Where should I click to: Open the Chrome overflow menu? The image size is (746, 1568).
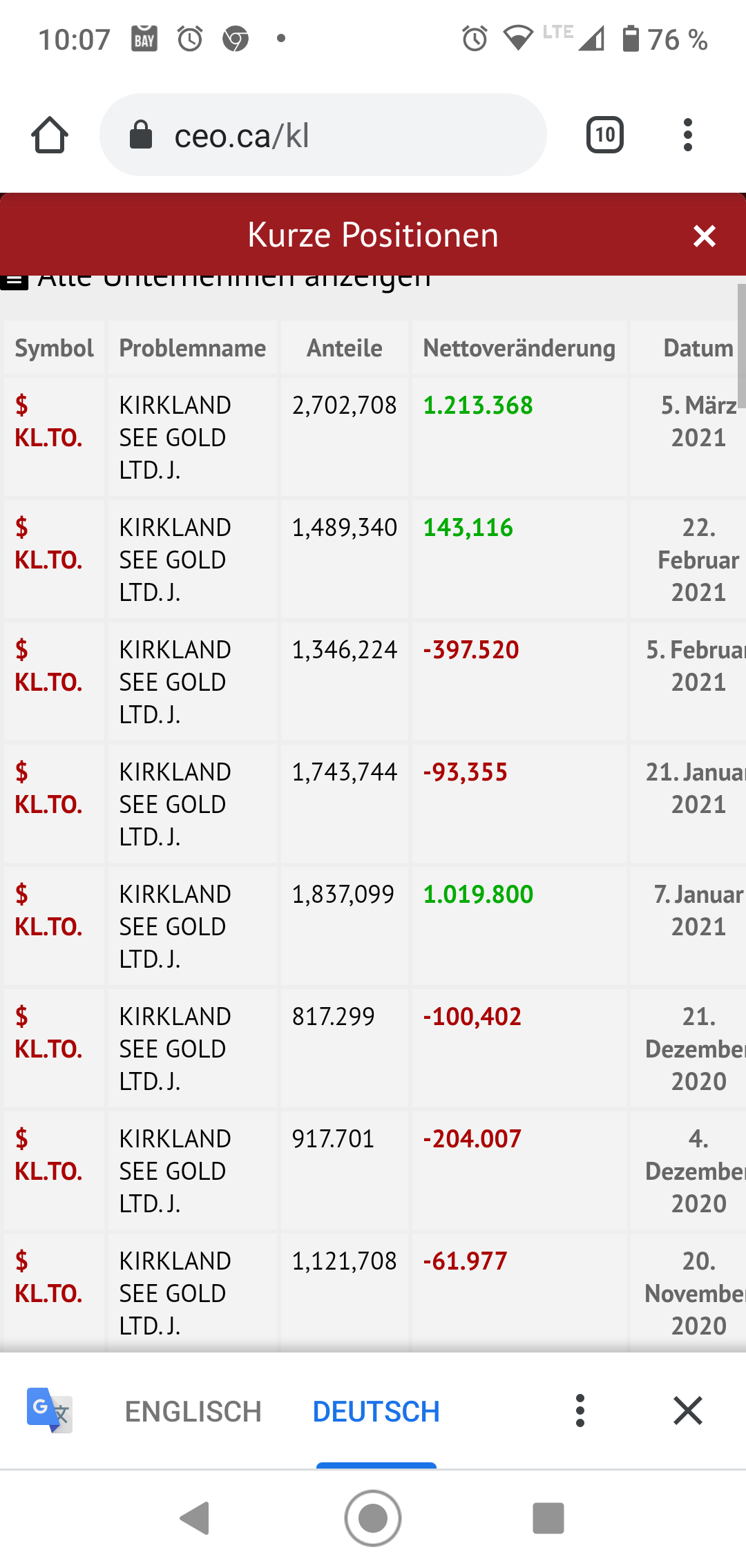pos(687,135)
